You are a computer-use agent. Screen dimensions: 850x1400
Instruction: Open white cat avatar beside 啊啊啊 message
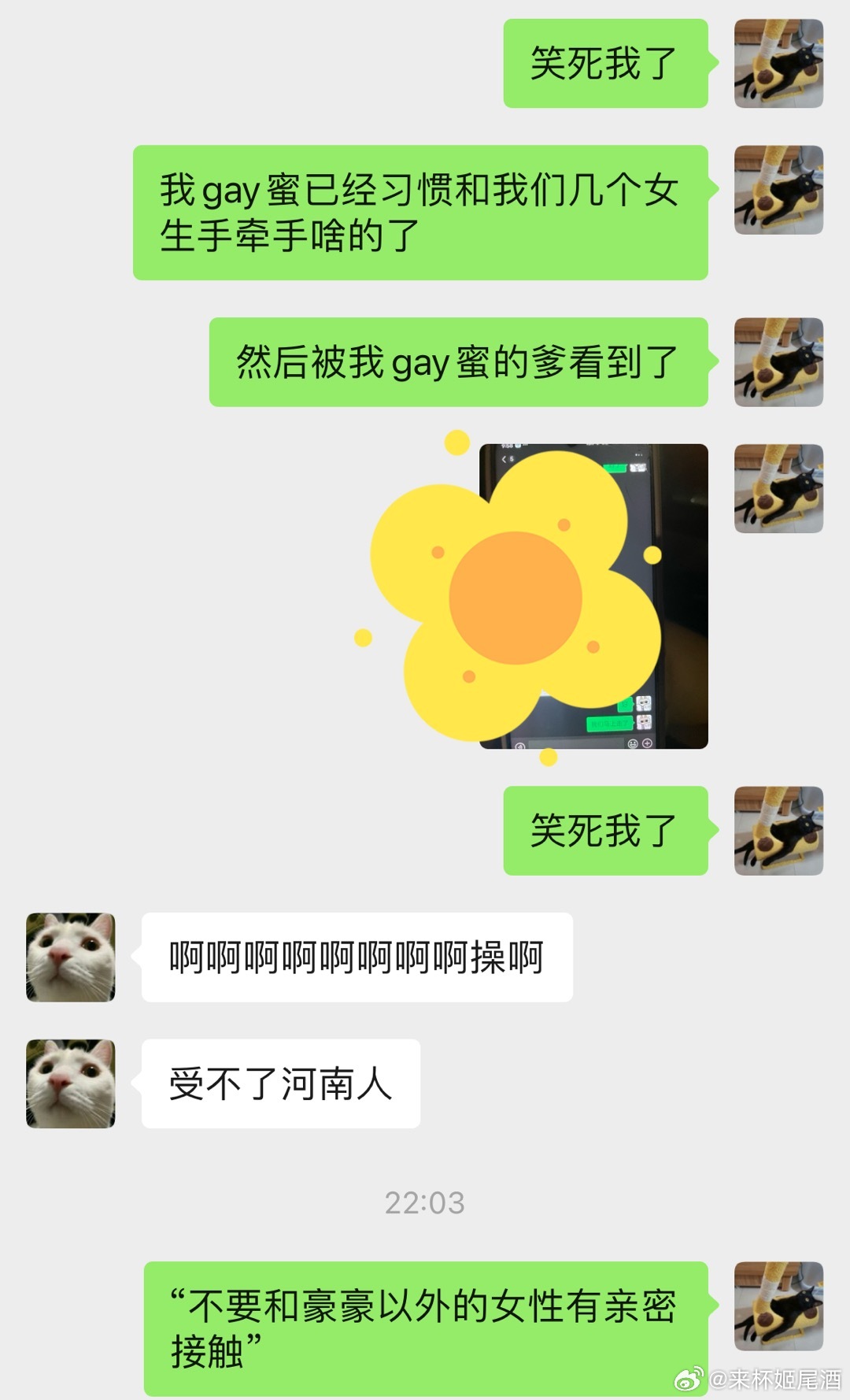pyautogui.click(x=71, y=957)
